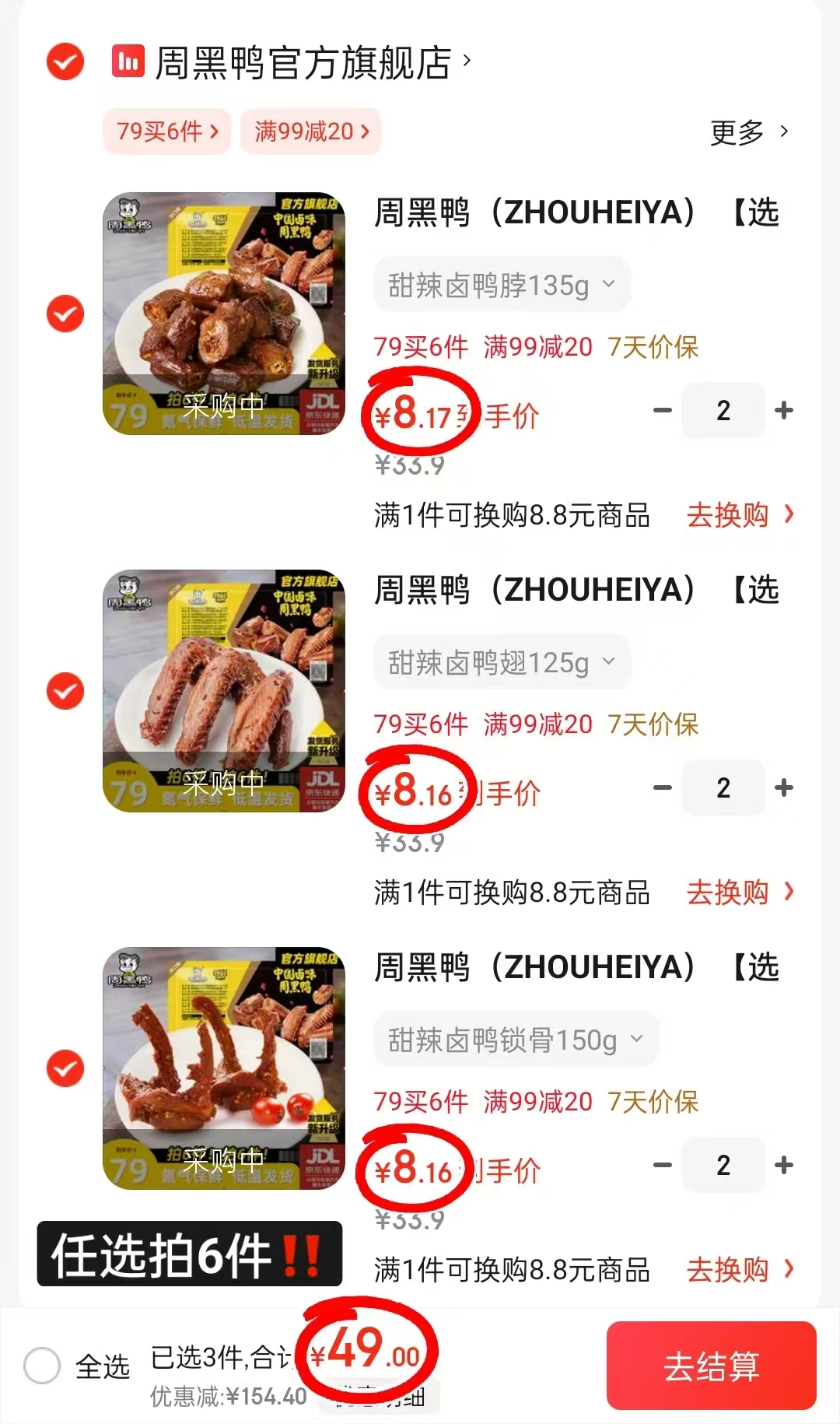
Task: Open the 79买6件 promotion details
Action: click(165, 132)
